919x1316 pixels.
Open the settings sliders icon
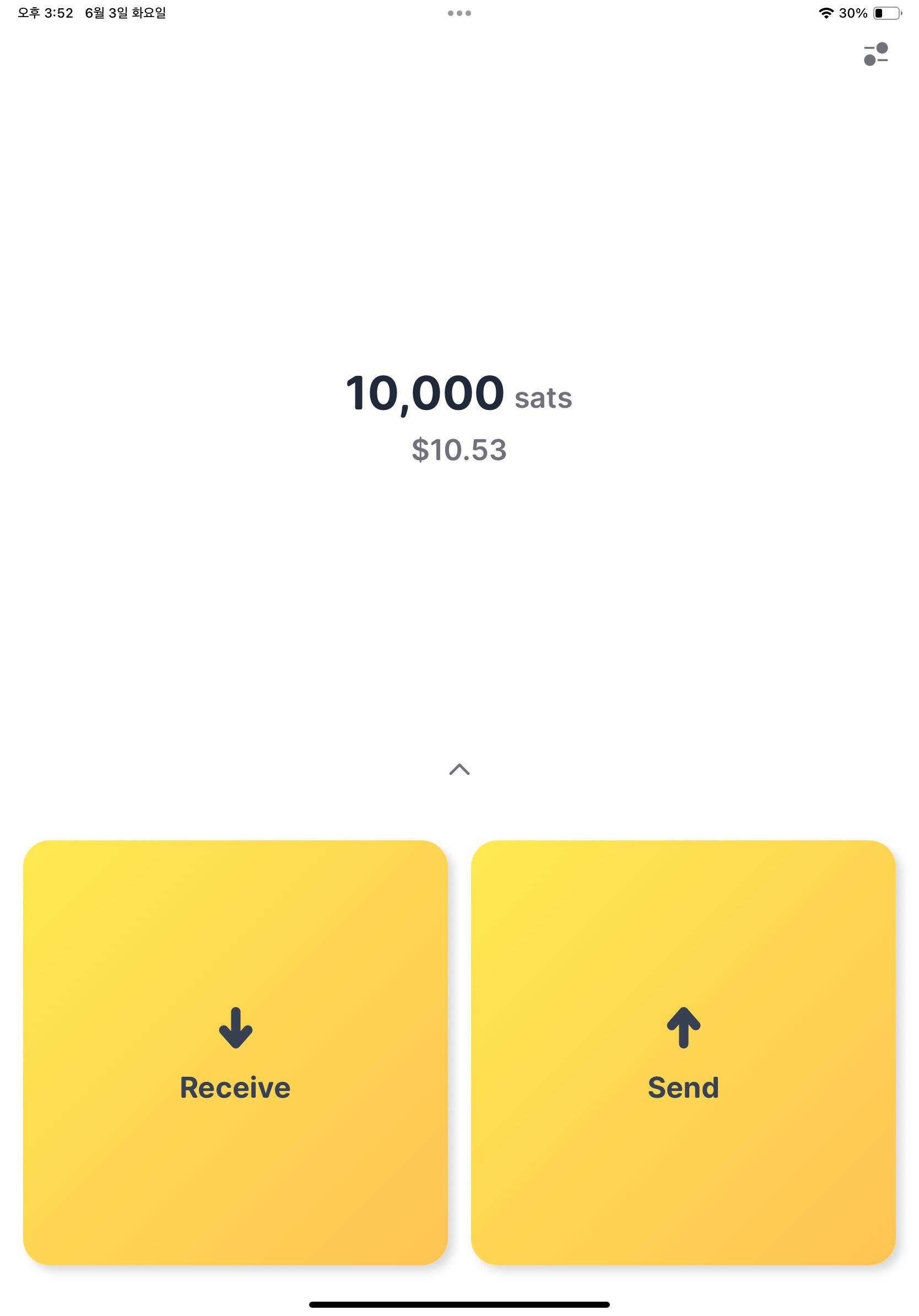[875, 55]
